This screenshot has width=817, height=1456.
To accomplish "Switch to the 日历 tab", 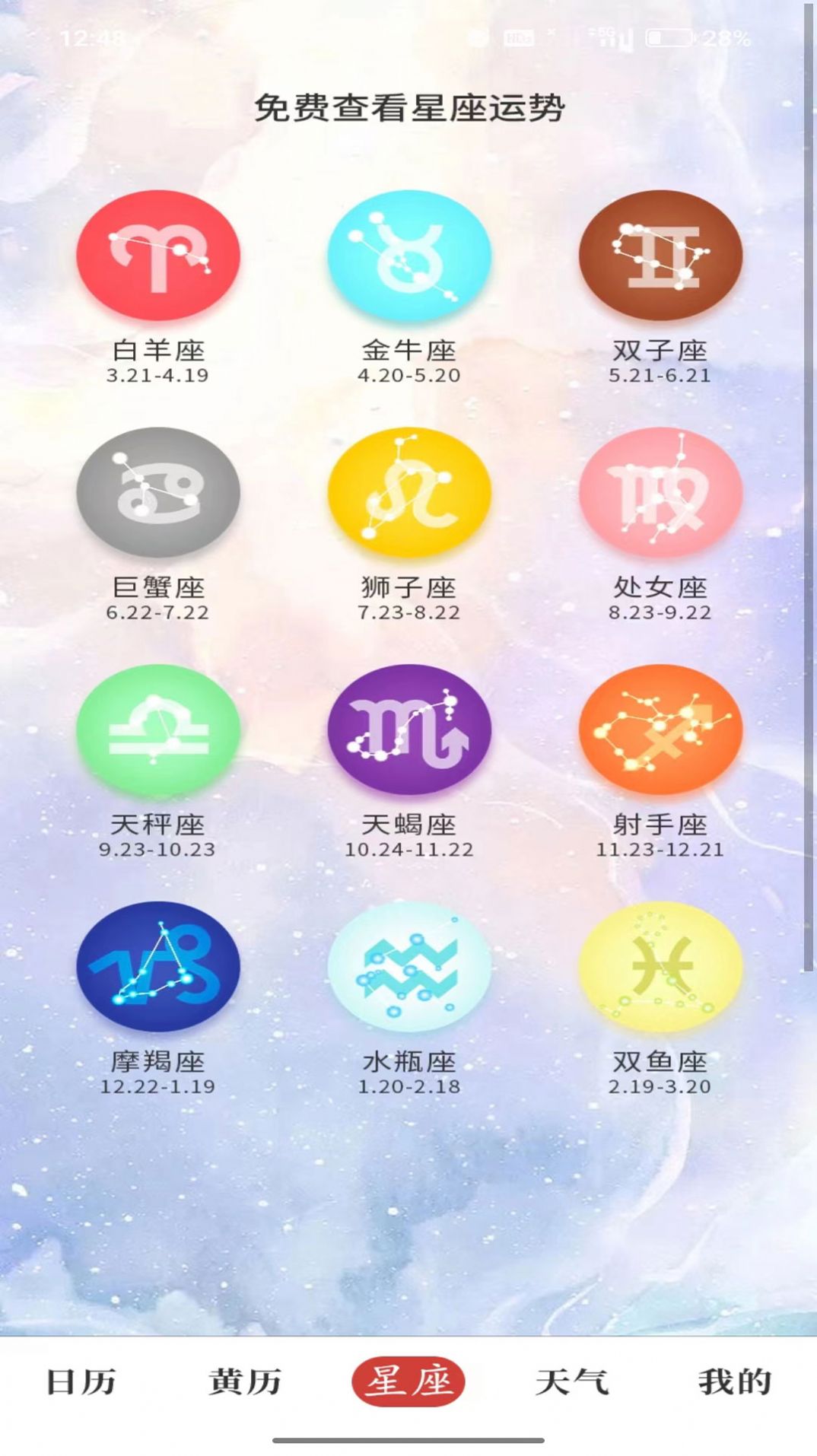I will [x=81, y=1382].
